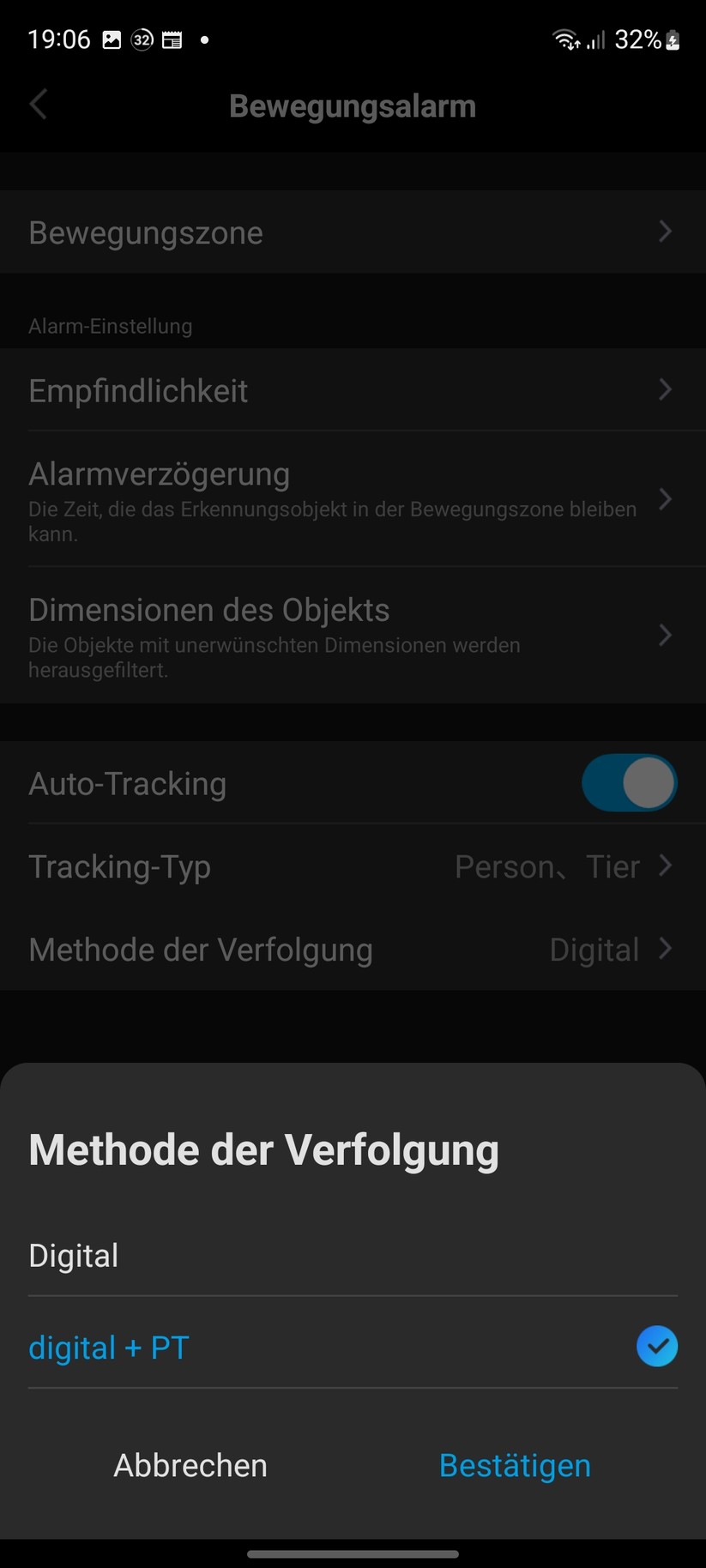Image resolution: width=706 pixels, height=1568 pixels.
Task: Expand the Bewegungszone settings
Action: coord(353,232)
